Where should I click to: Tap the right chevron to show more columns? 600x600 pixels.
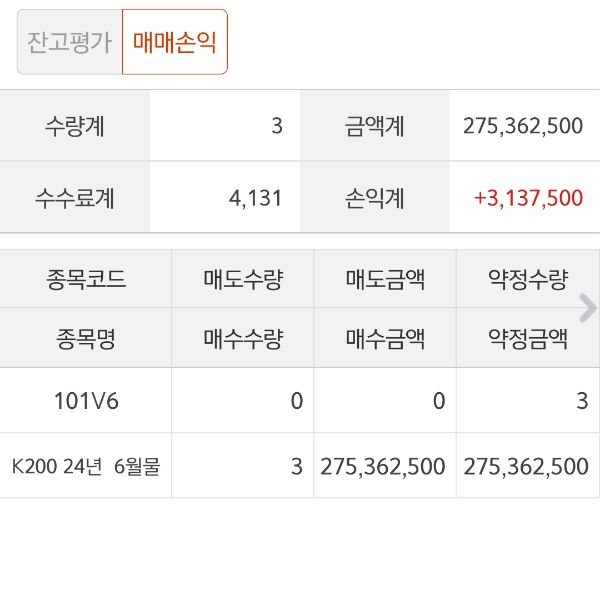(x=587, y=309)
